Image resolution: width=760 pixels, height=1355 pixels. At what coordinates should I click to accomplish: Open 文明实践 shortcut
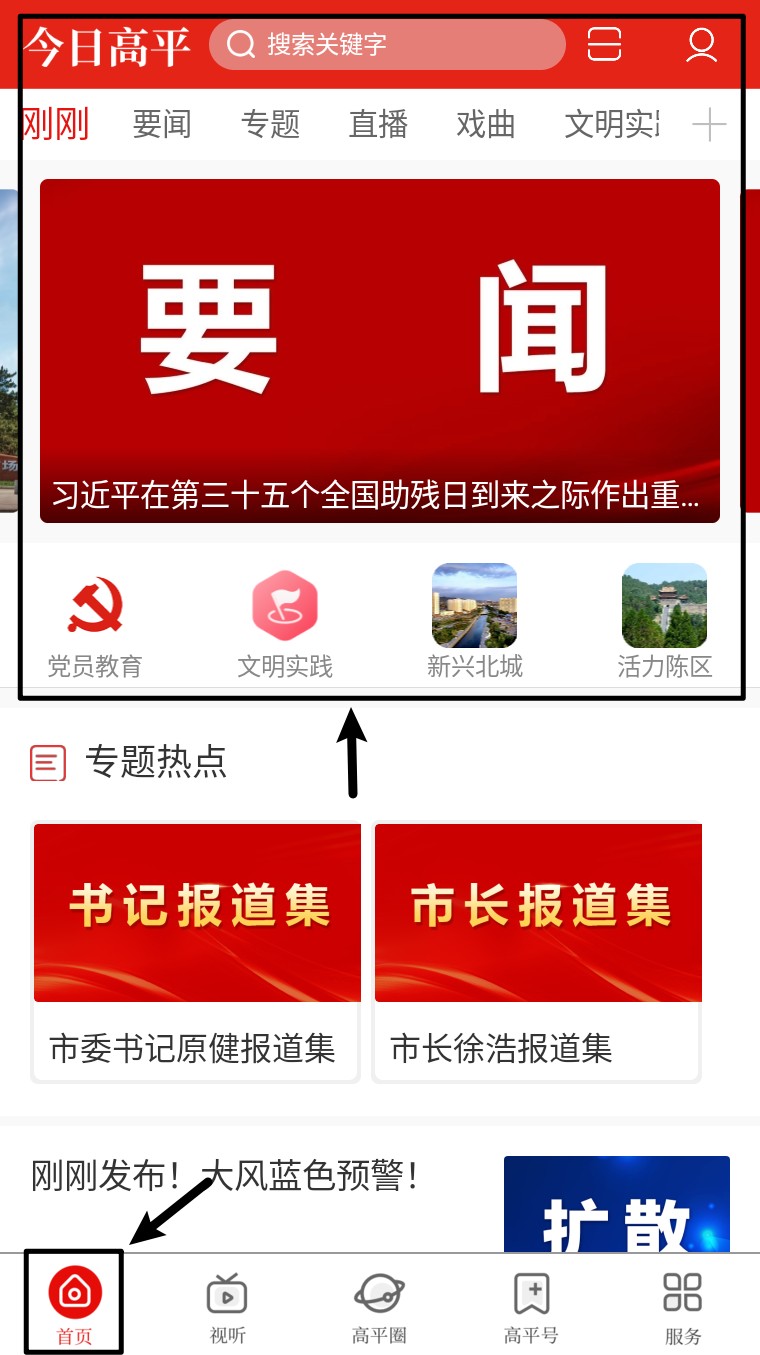click(x=285, y=620)
